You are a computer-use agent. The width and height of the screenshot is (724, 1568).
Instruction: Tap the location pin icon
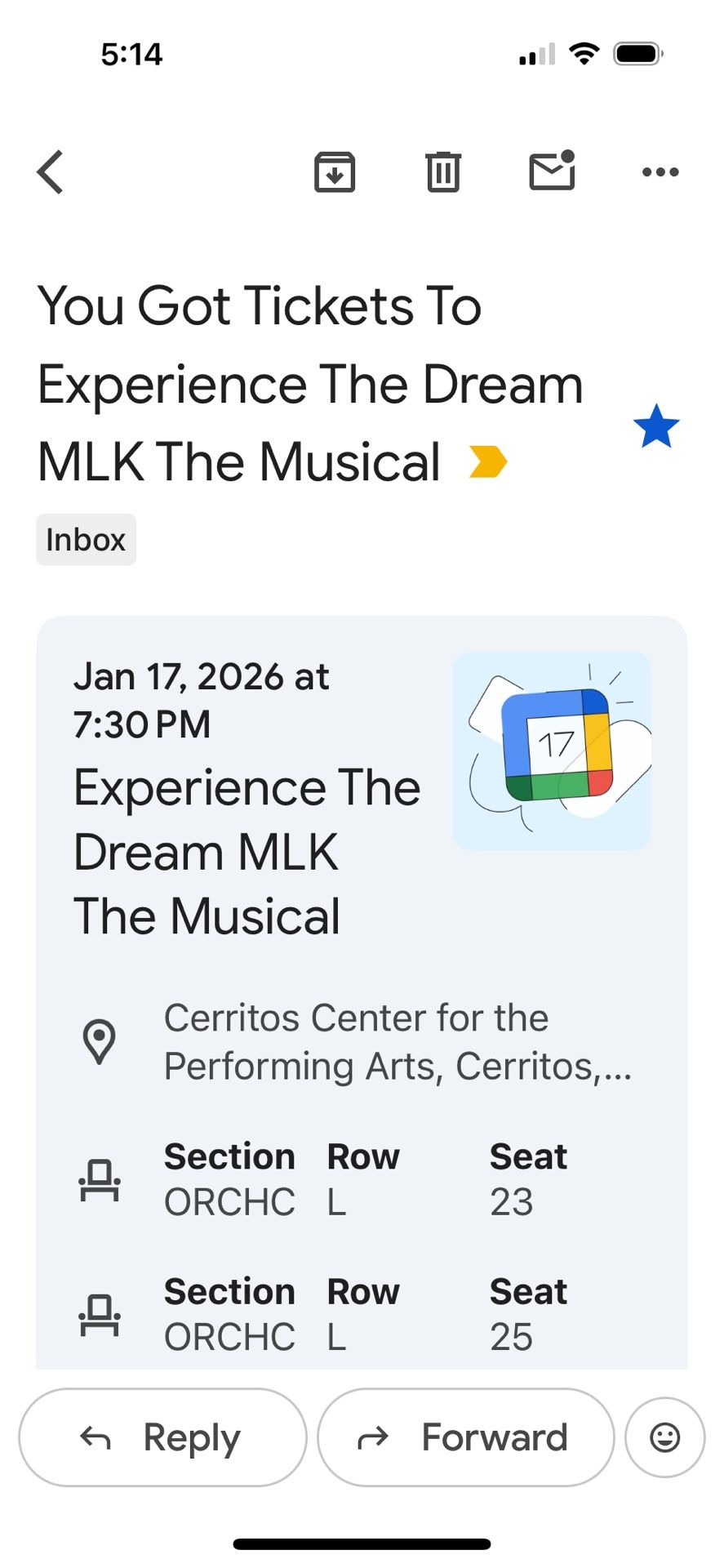(99, 1038)
